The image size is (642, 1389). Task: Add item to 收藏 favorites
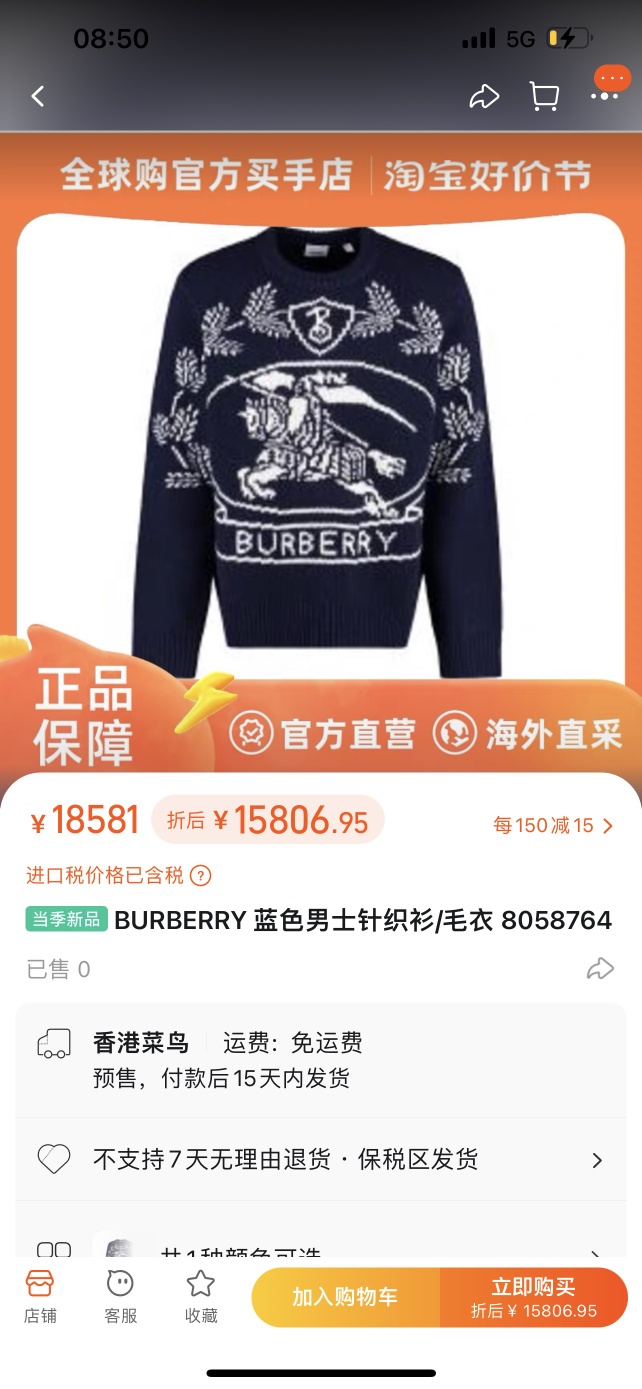point(201,1297)
